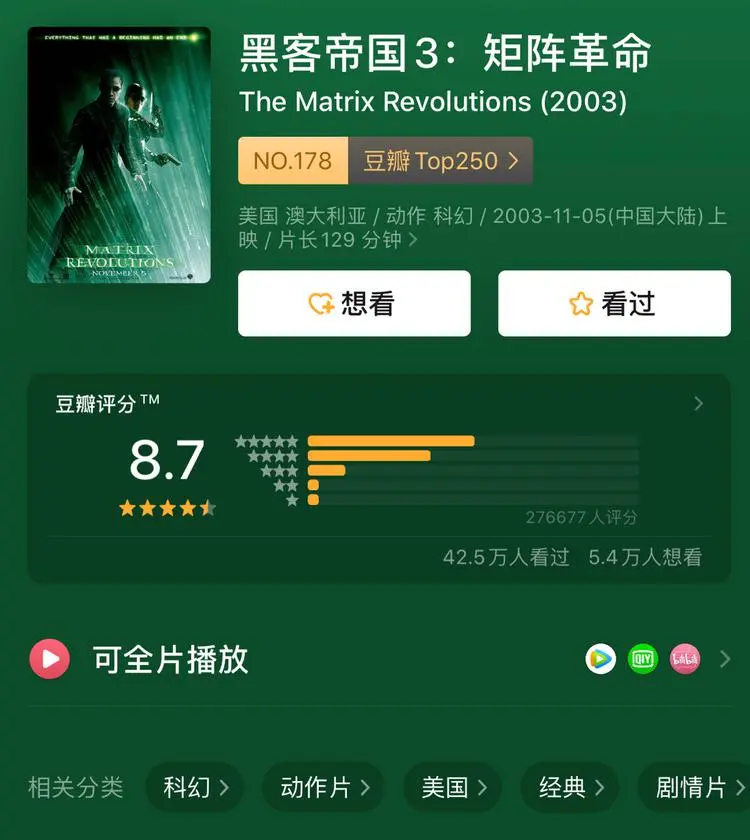The image size is (750, 840).
Task: Select the 动作片 category chip
Action: (324, 787)
